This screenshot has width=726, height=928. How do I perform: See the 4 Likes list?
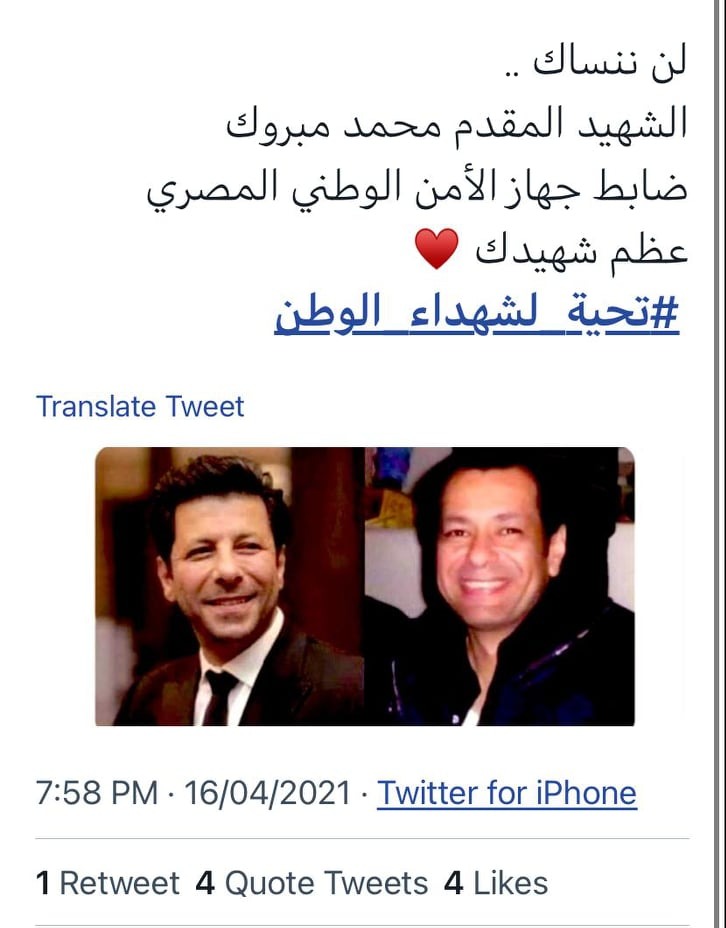[496, 883]
